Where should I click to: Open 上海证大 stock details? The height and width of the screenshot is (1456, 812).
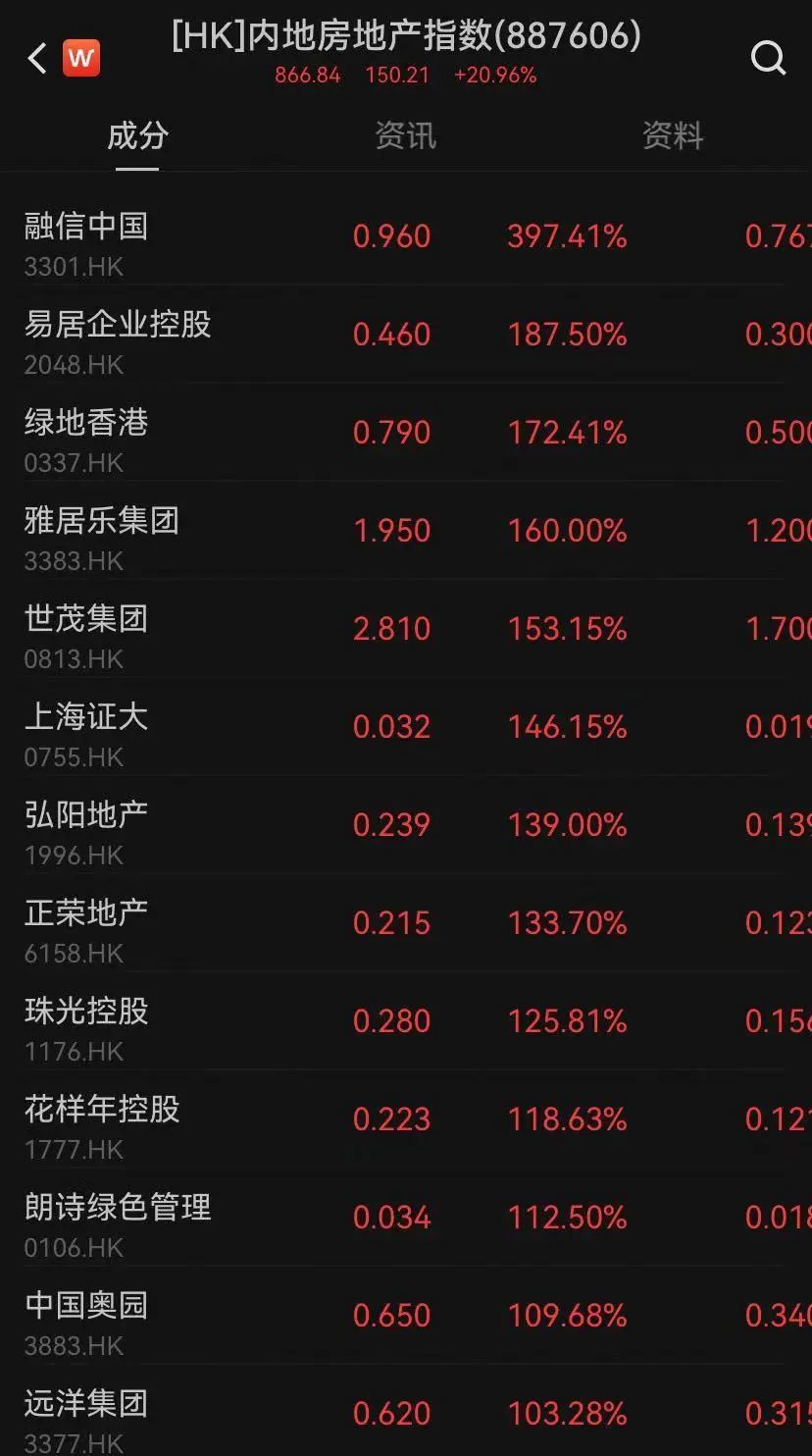coord(86,729)
